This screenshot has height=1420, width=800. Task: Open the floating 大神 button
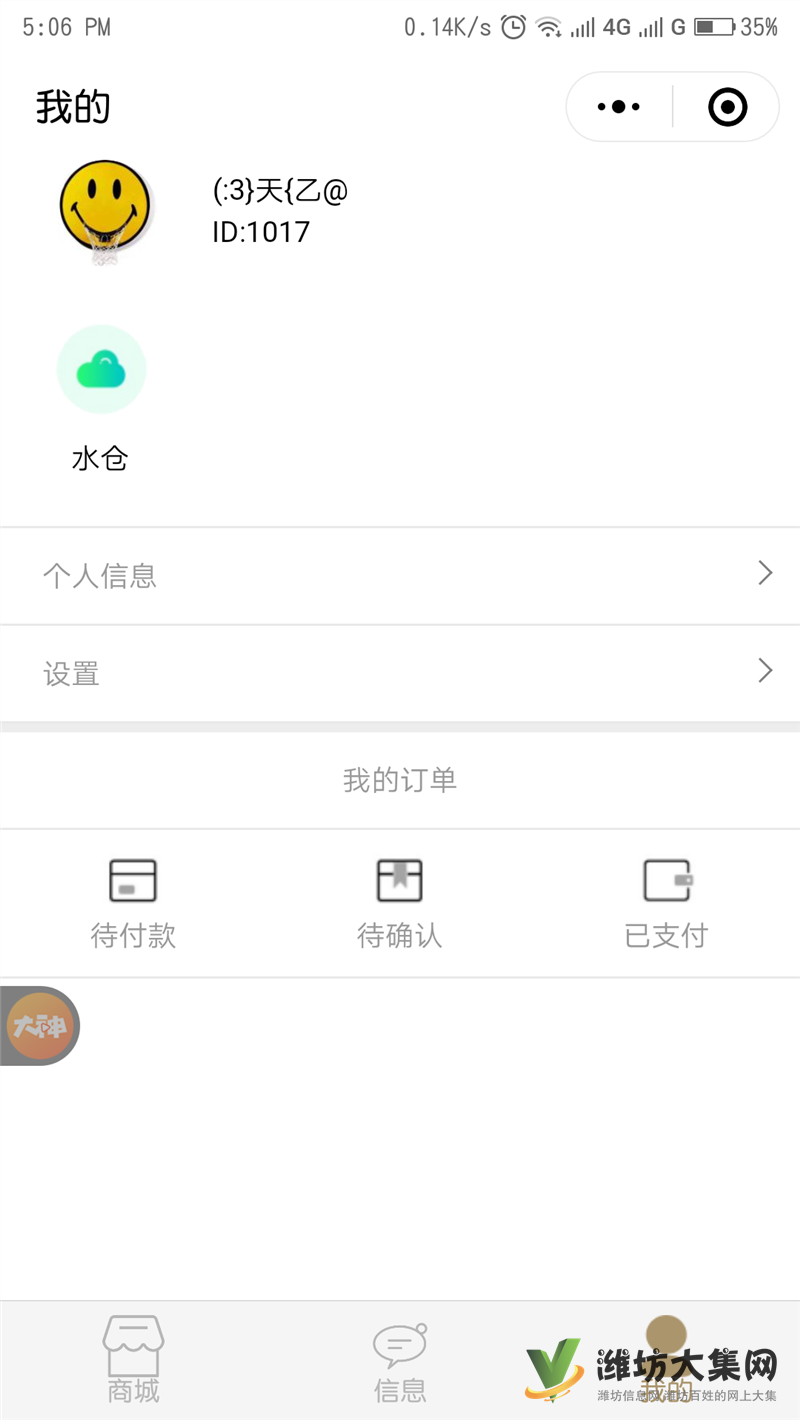[40, 1026]
